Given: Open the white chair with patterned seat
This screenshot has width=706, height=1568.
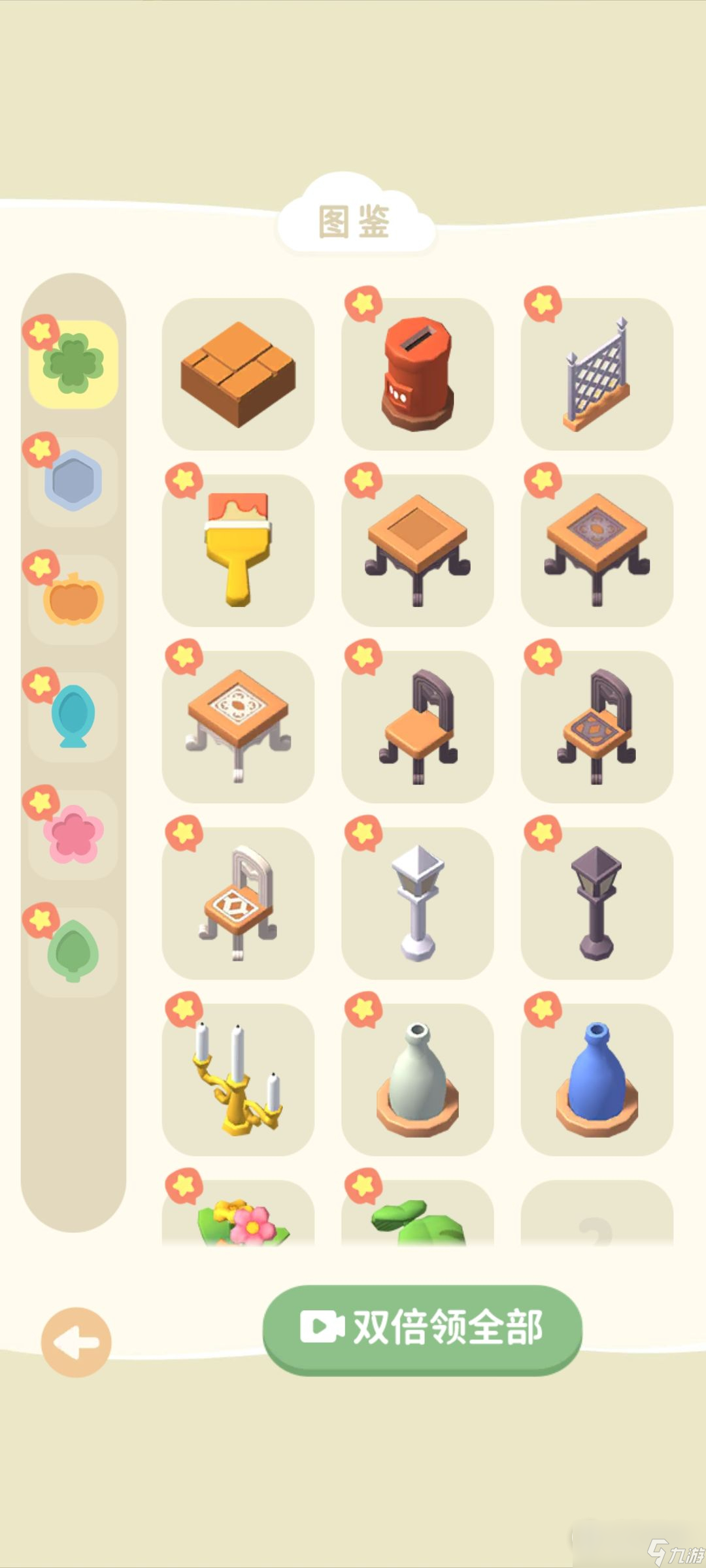Looking at the screenshot, I should (238, 904).
